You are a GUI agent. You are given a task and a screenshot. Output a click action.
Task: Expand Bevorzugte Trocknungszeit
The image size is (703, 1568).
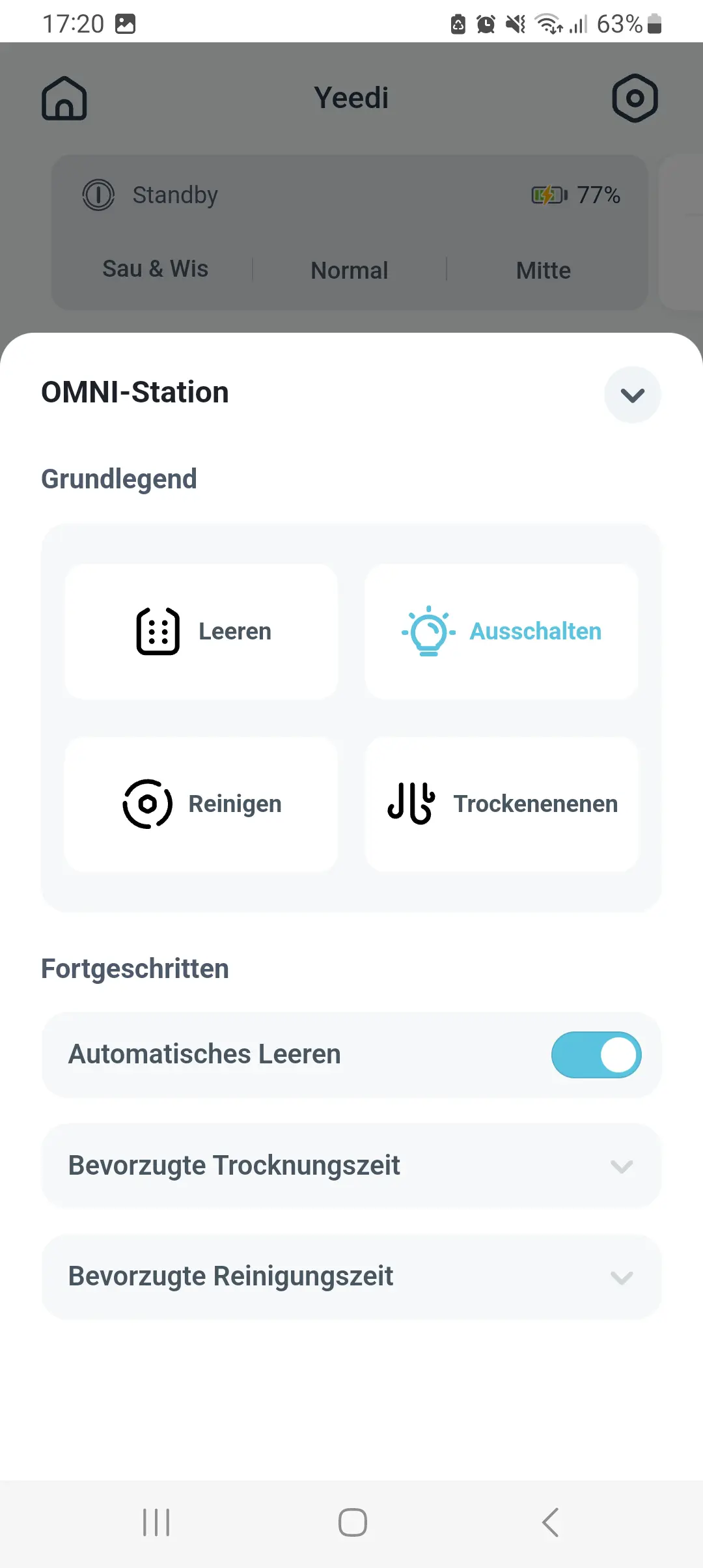pos(351,1166)
